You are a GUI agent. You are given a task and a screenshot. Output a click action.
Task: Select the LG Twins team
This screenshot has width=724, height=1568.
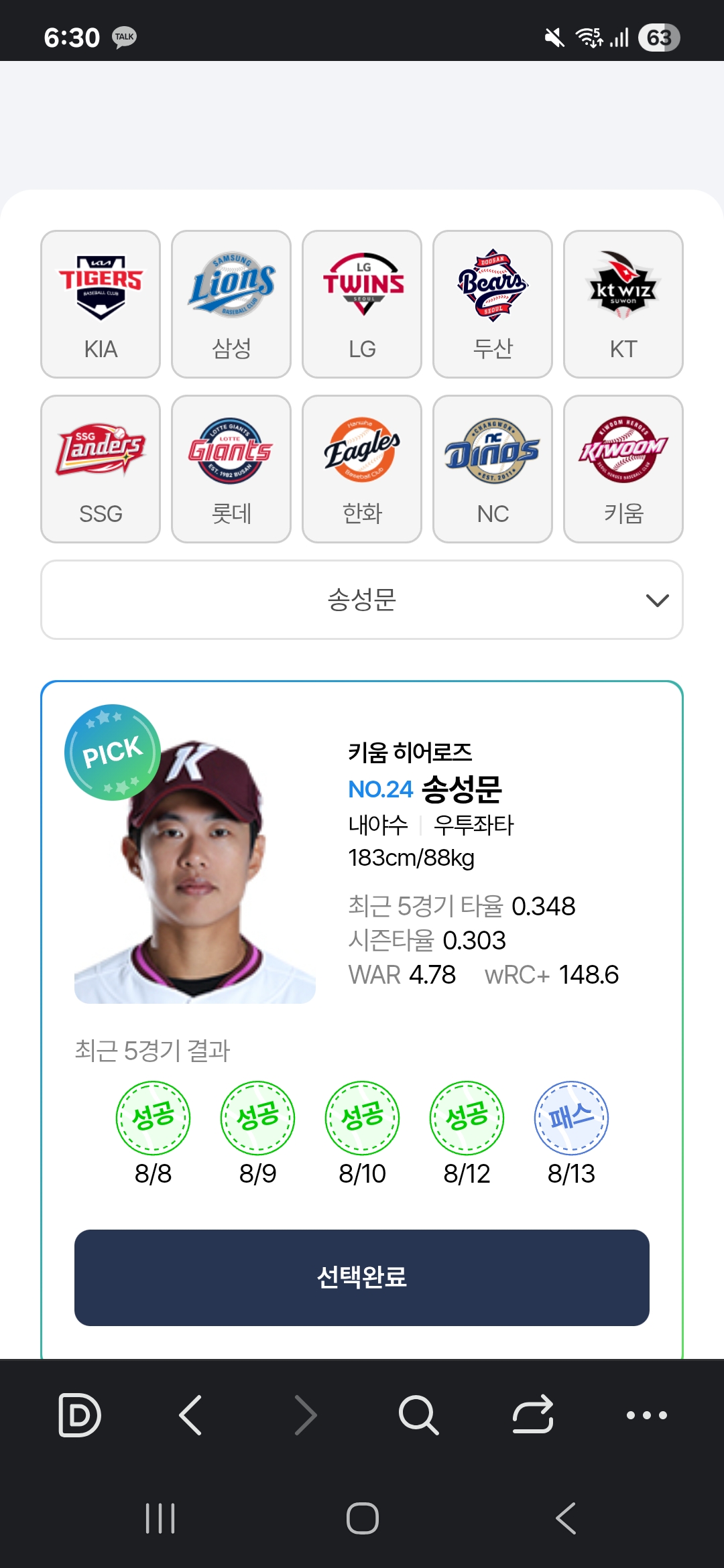(362, 304)
